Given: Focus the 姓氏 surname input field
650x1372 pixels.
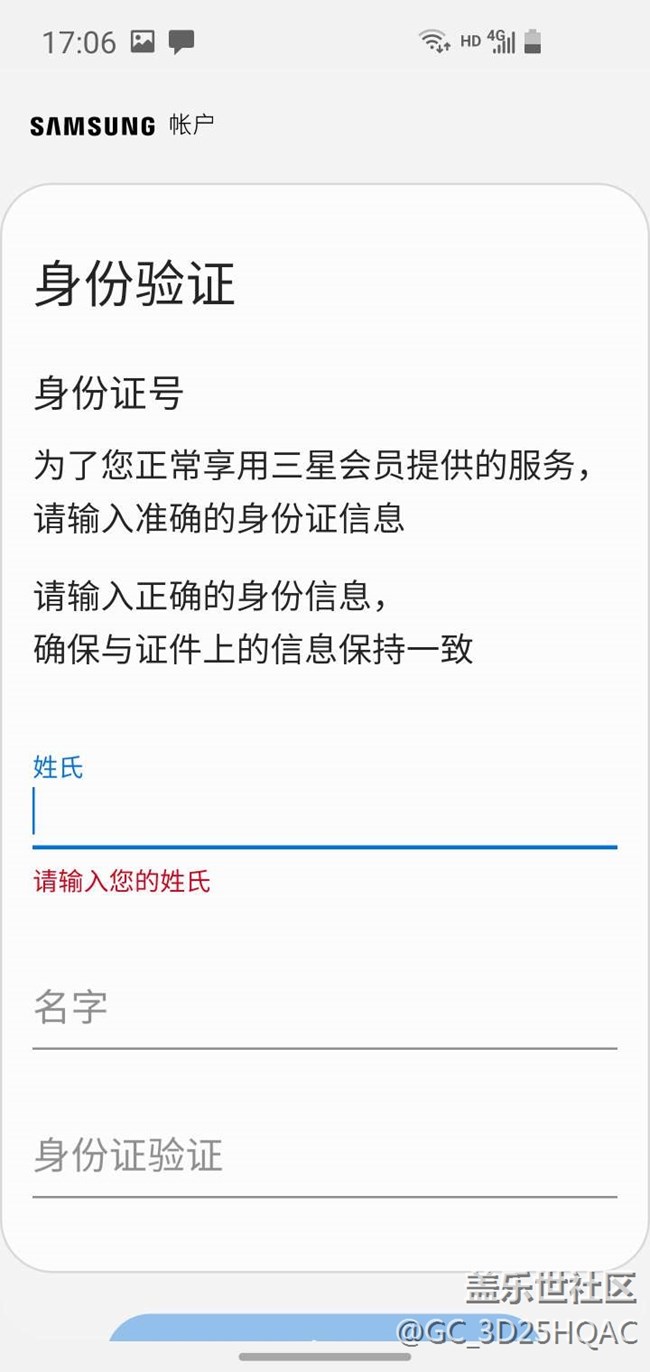Looking at the screenshot, I should tap(324, 812).
